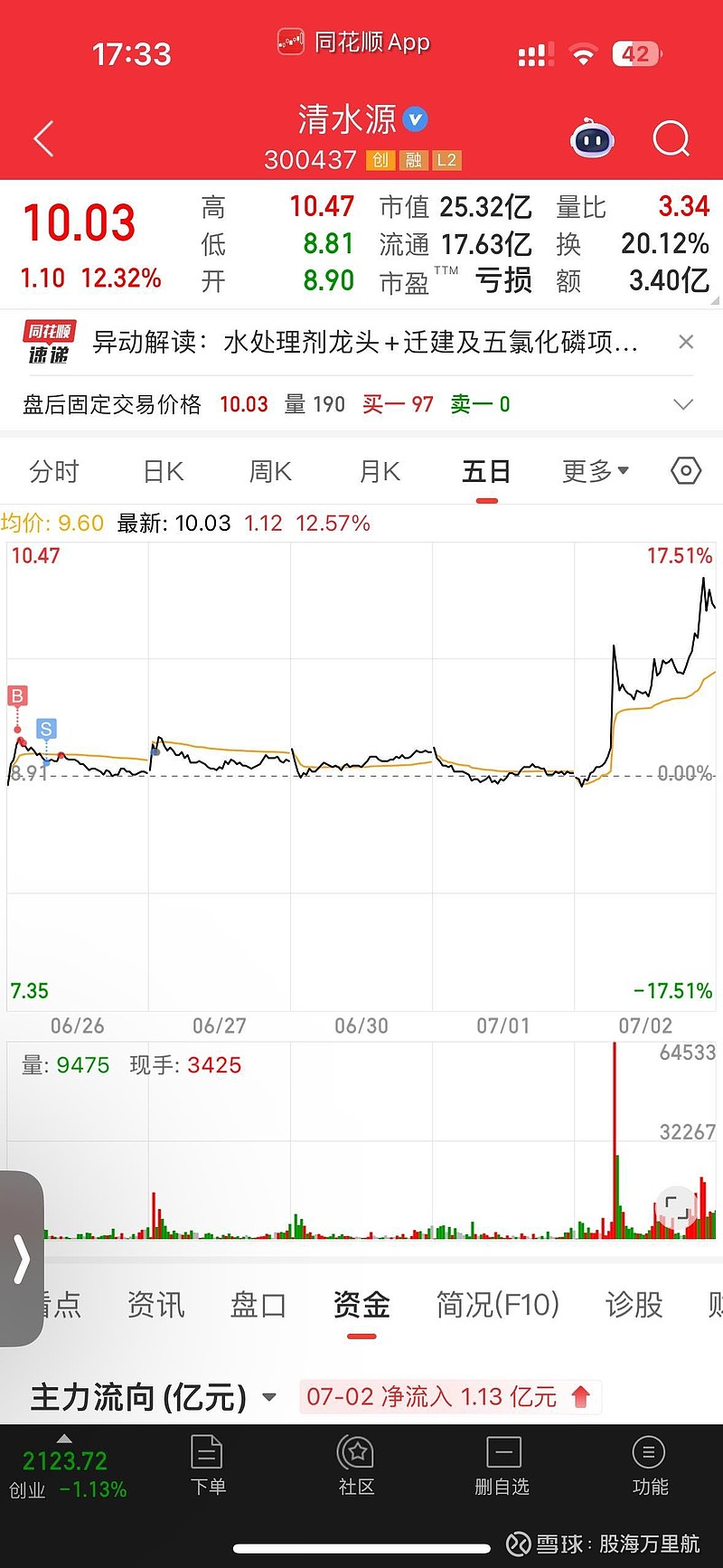The height and width of the screenshot is (1568, 723).
Task: Expand the left side drawer arrow
Action: tap(22, 1258)
